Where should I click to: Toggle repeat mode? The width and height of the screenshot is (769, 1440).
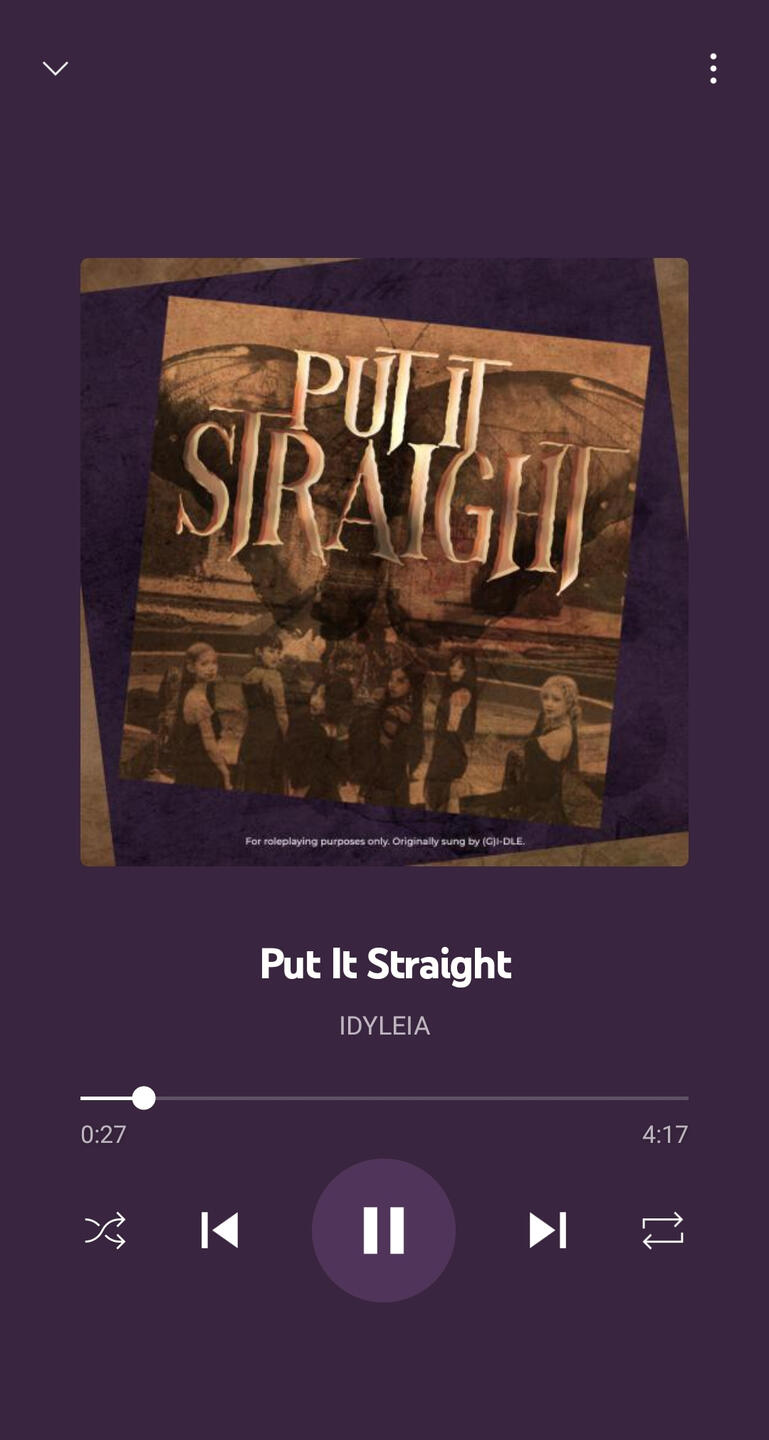[x=663, y=1230]
